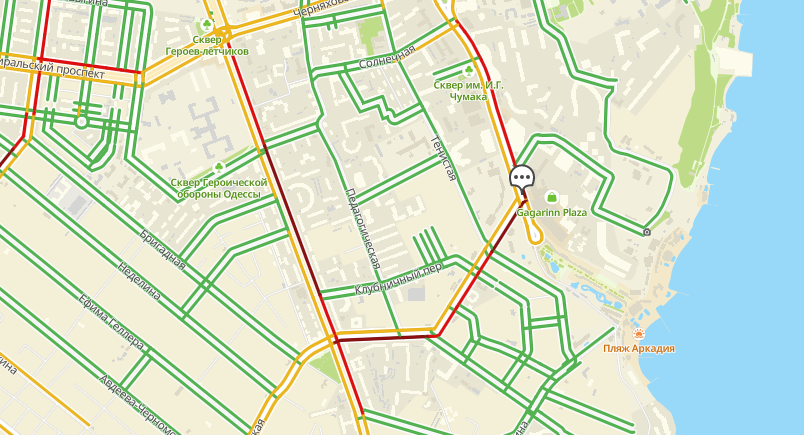The image size is (804, 435).
Task: Select the Сквер им. И.Г. Чумака park marker
Action: 469,71
